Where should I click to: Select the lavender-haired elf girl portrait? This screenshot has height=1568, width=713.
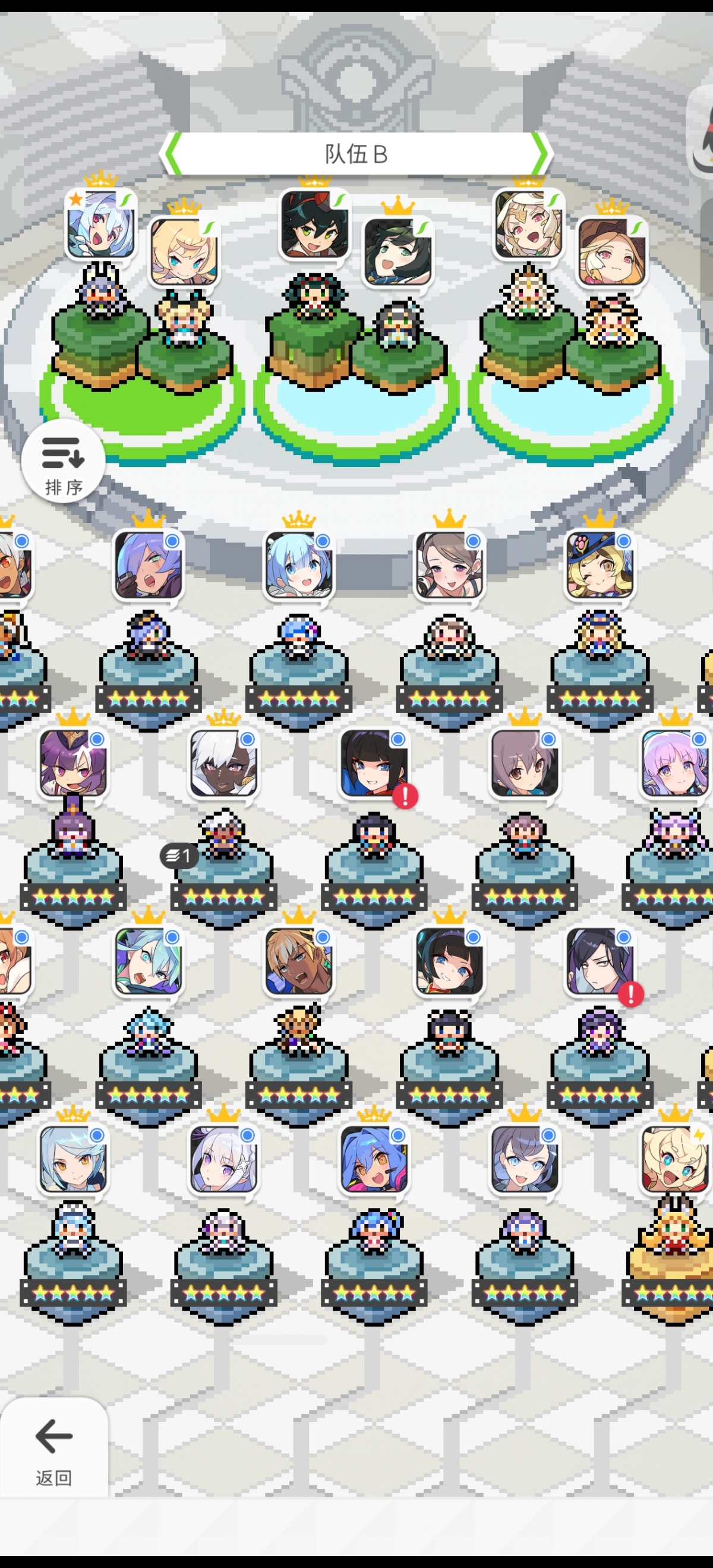point(674,764)
